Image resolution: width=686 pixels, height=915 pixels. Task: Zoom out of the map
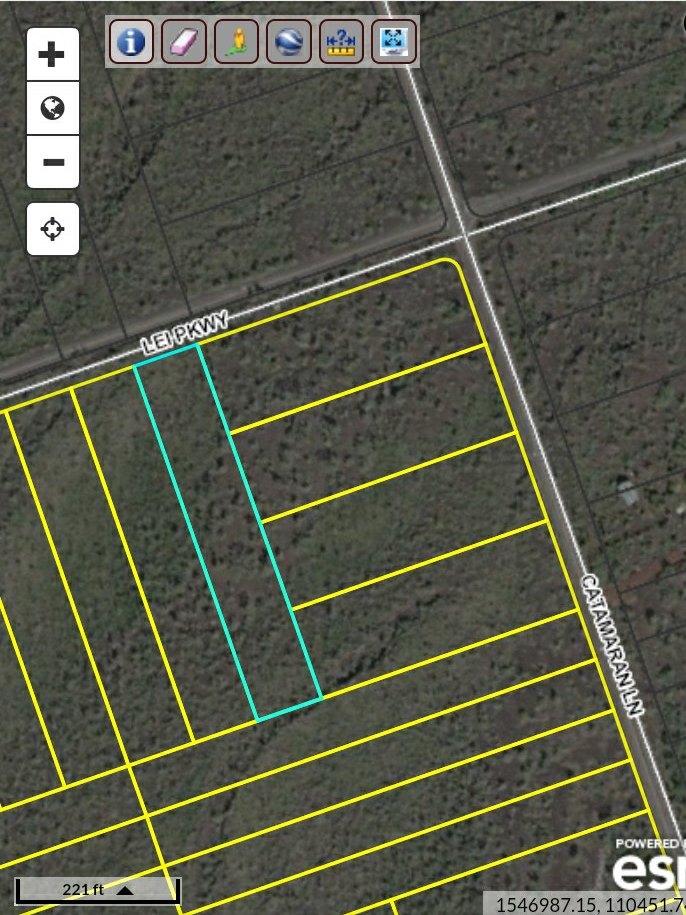point(52,162)
